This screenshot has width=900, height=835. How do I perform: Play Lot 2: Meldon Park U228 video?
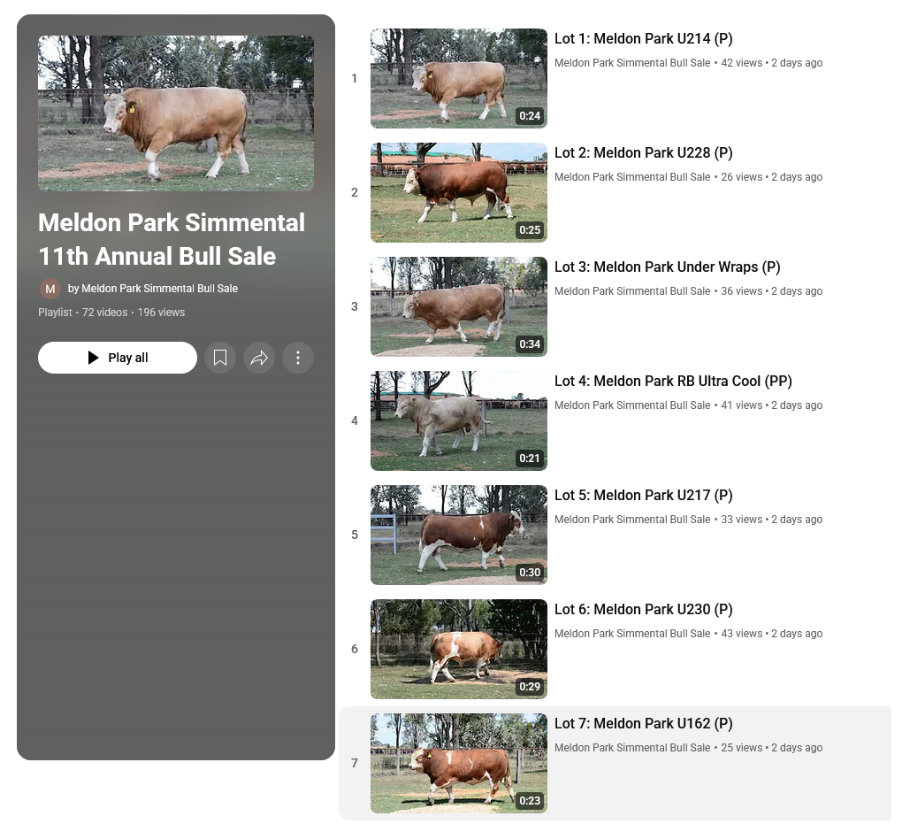[x=643, y=153]
